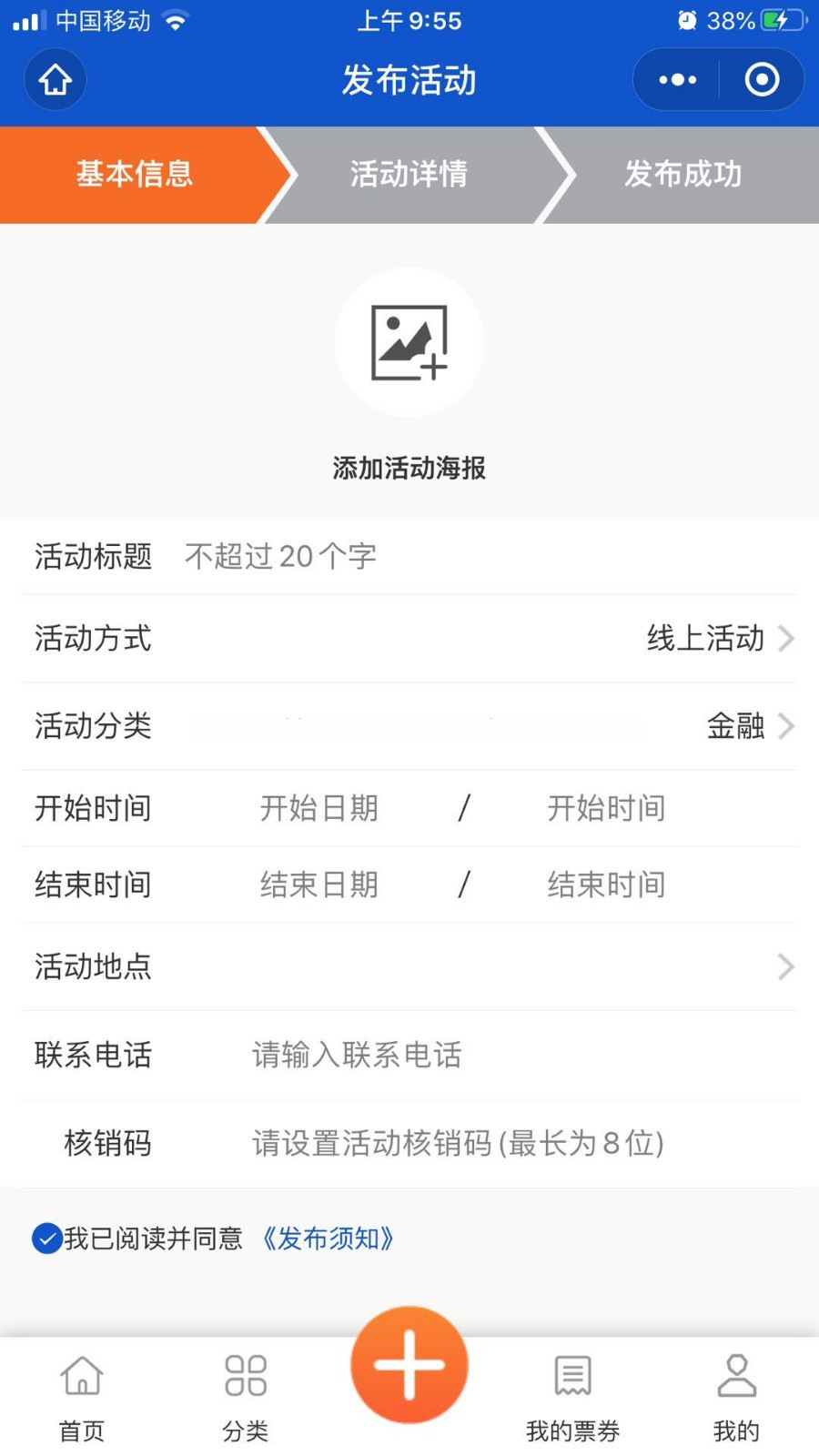Screen dimensions: 819x1456
Task: Uncheck the 我已阅读并同意 agreement checkbox
Action: [x=46, y=1239]
